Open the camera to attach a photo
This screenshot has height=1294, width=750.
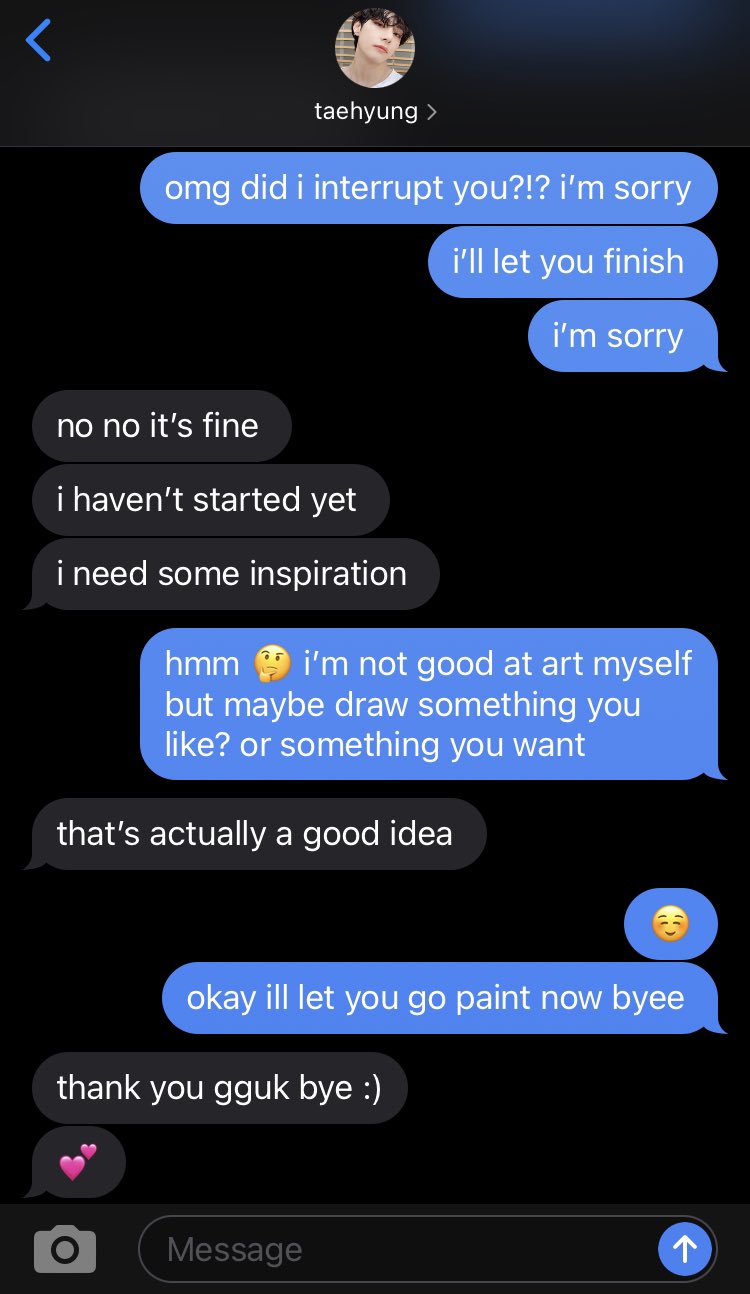[65, 1249]
